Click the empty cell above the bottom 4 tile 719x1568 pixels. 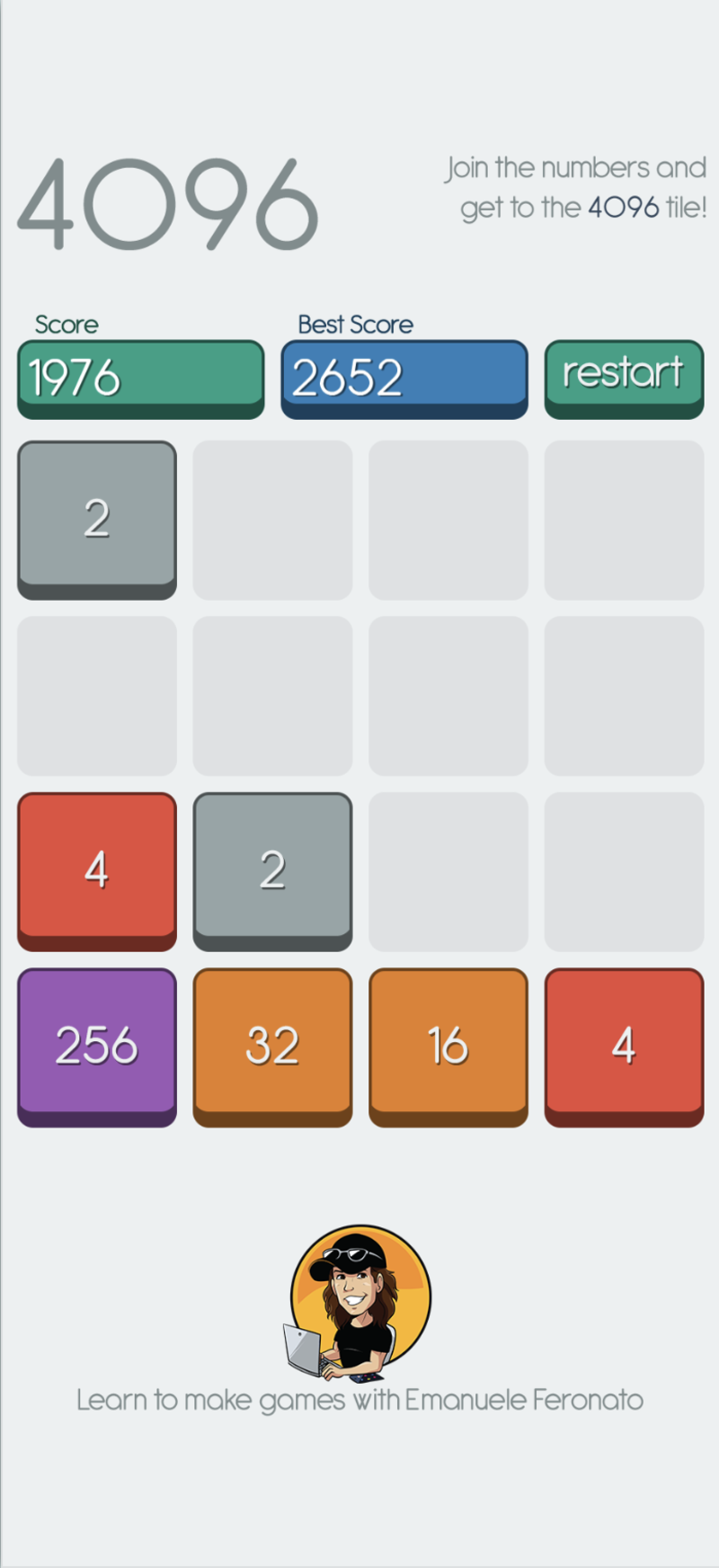pyautogui.click(x=624, y=871)
